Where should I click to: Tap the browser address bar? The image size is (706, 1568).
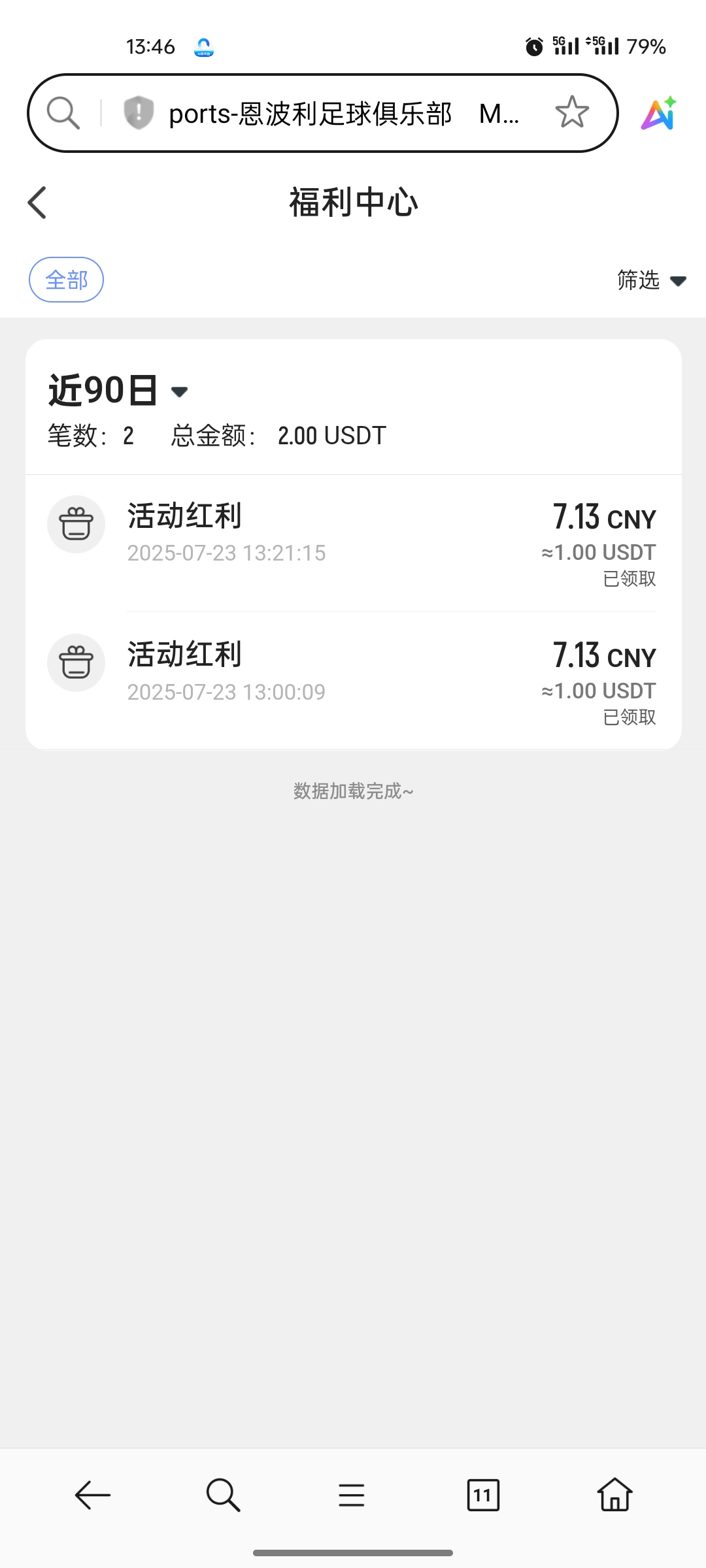point(327,114)
